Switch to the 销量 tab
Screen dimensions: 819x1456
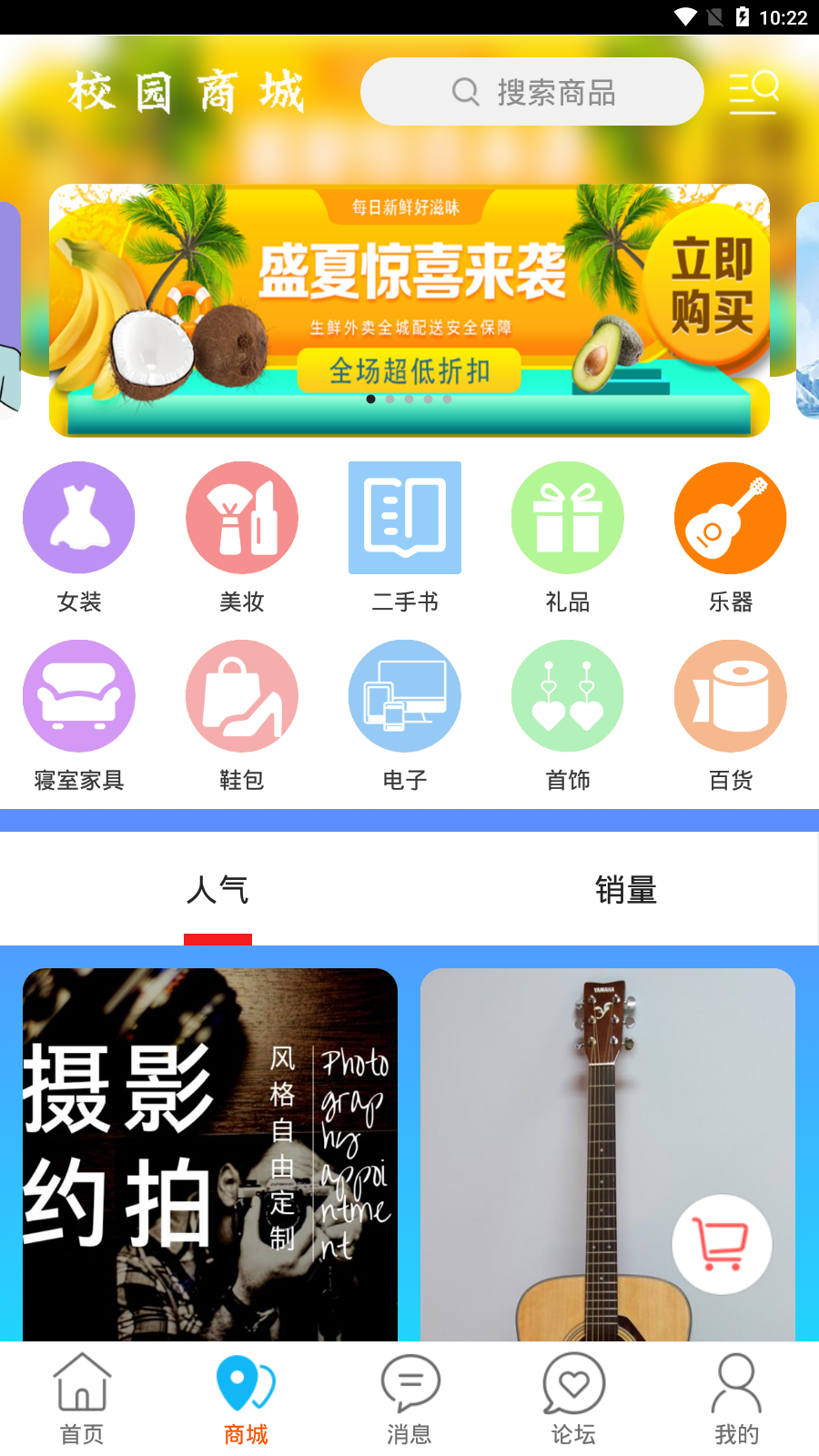coord(626,889)
